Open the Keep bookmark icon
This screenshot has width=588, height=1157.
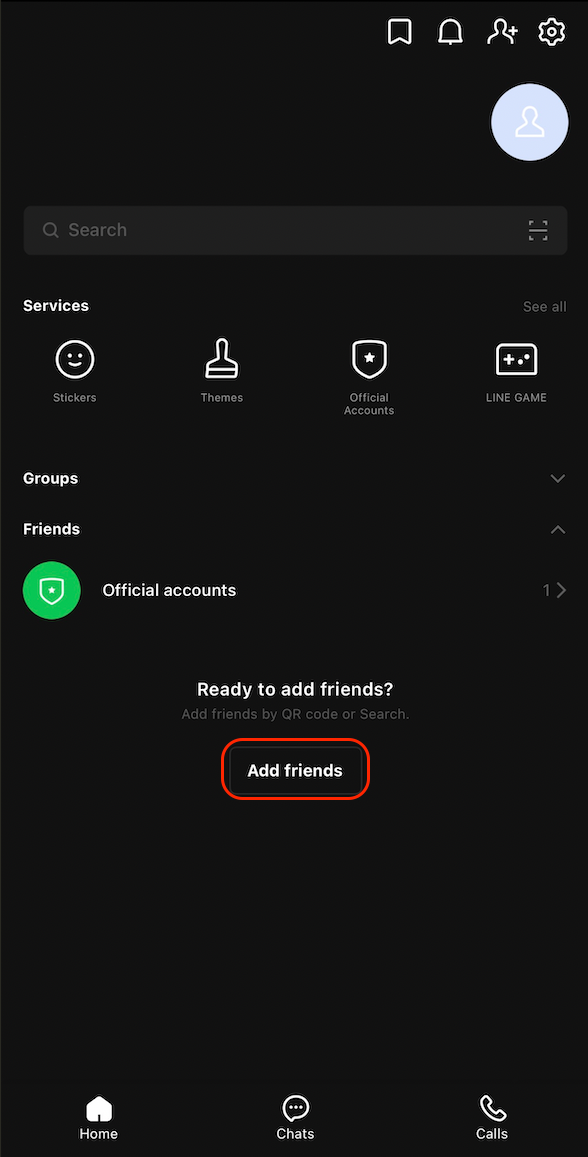(x=399, y=32)
